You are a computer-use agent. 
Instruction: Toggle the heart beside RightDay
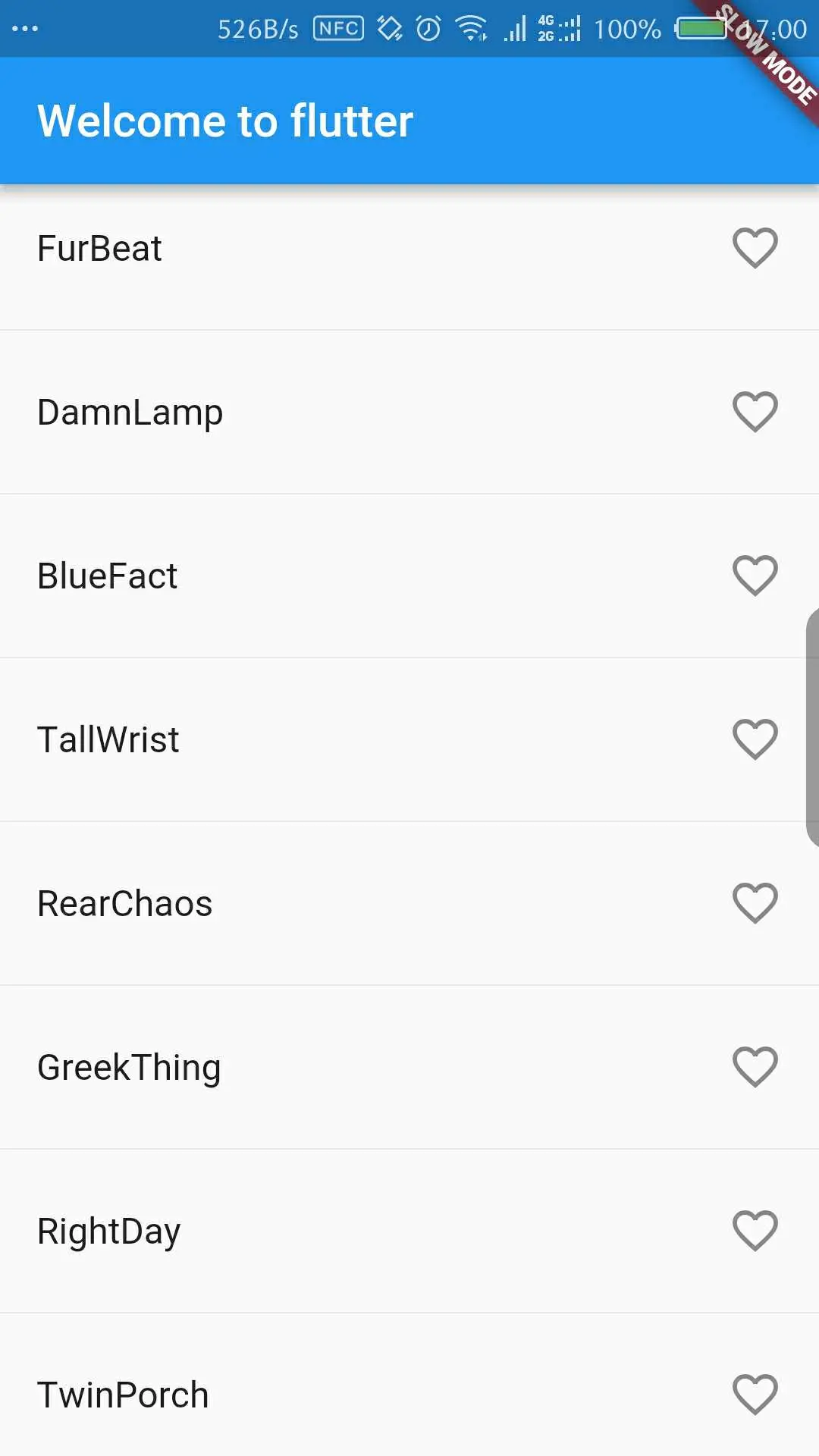(755, 1231)
